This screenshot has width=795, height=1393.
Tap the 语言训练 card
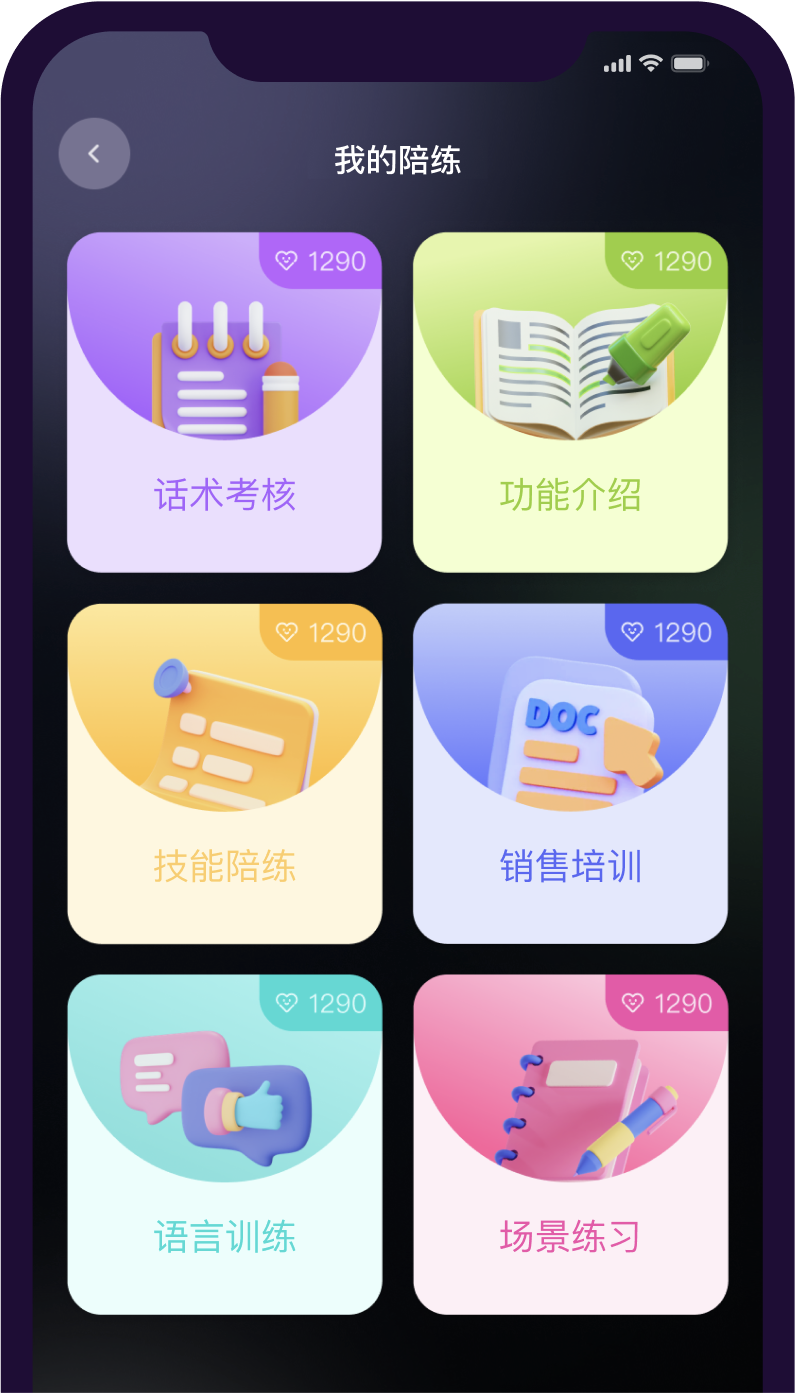pyautogui.click(x=224, y=1144)
